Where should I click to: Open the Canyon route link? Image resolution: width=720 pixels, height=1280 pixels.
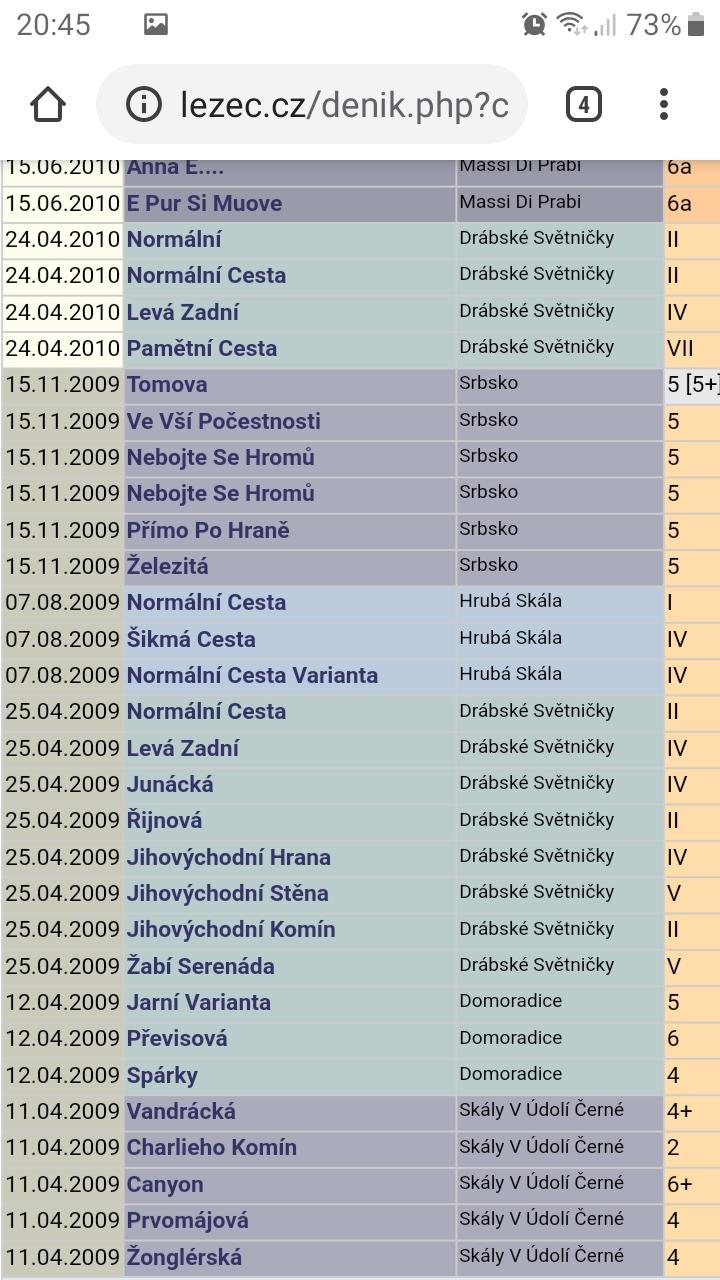165,1184
